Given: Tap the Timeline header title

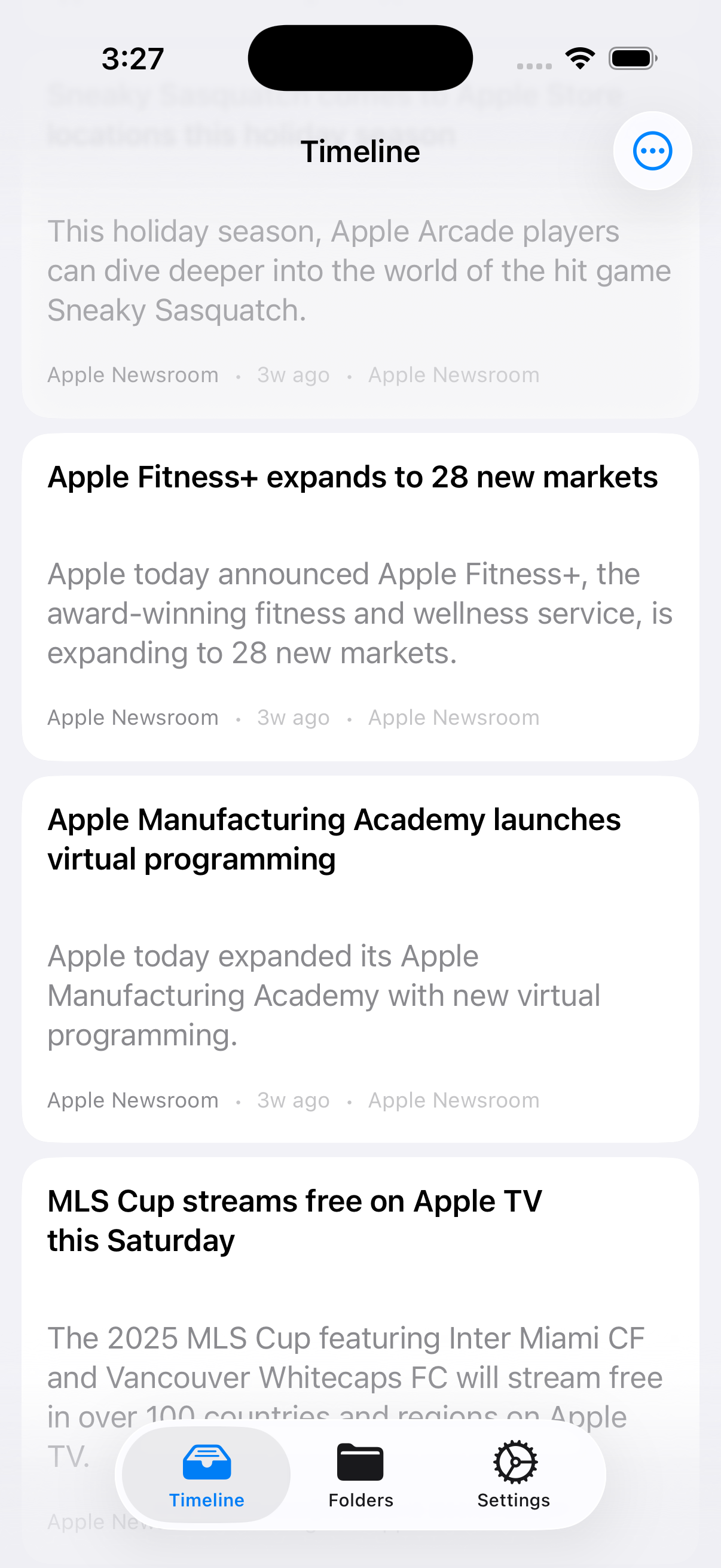Looking at the screenshot, I should 360,151.
